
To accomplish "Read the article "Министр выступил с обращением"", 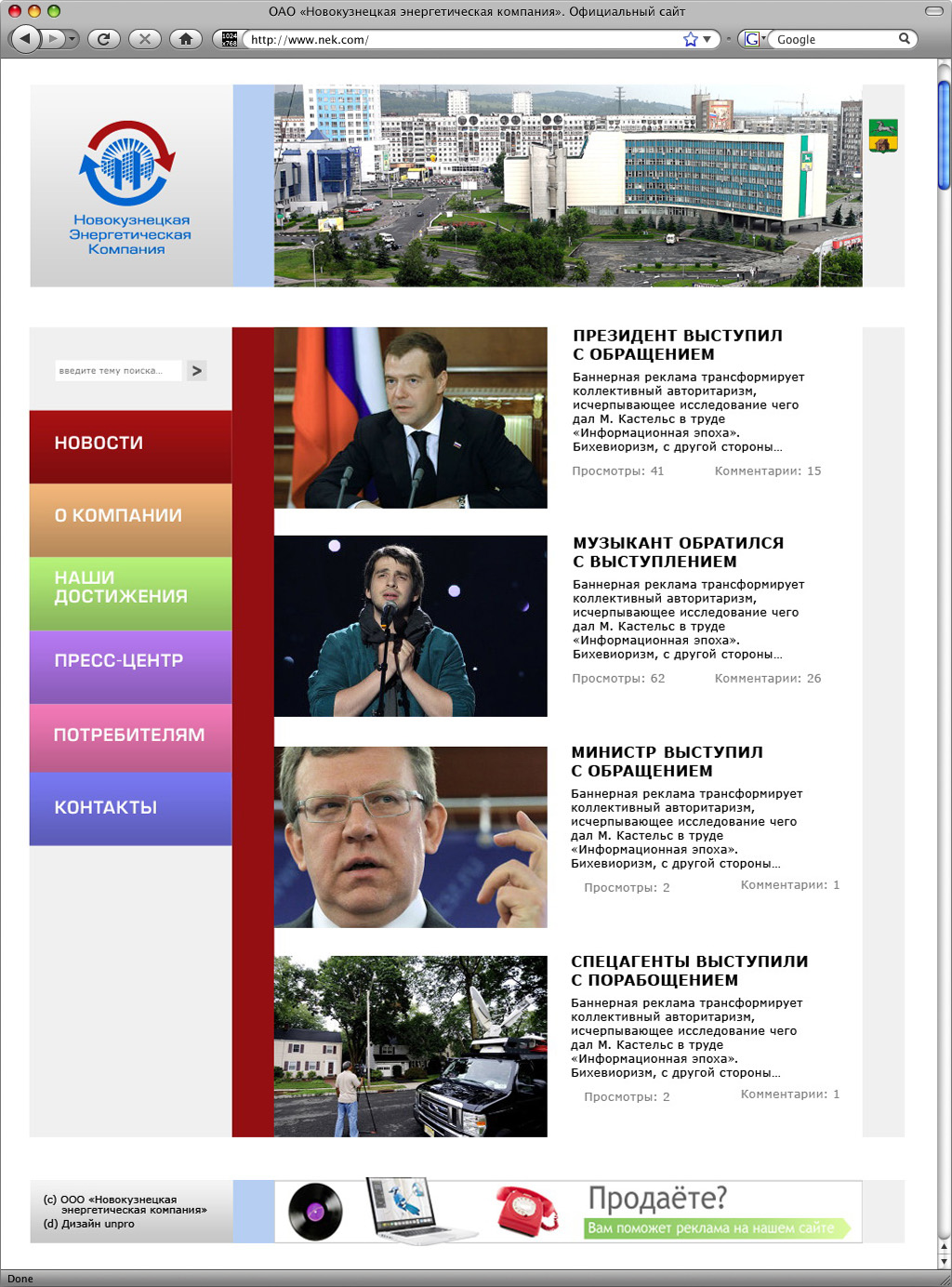I will 667,761.
